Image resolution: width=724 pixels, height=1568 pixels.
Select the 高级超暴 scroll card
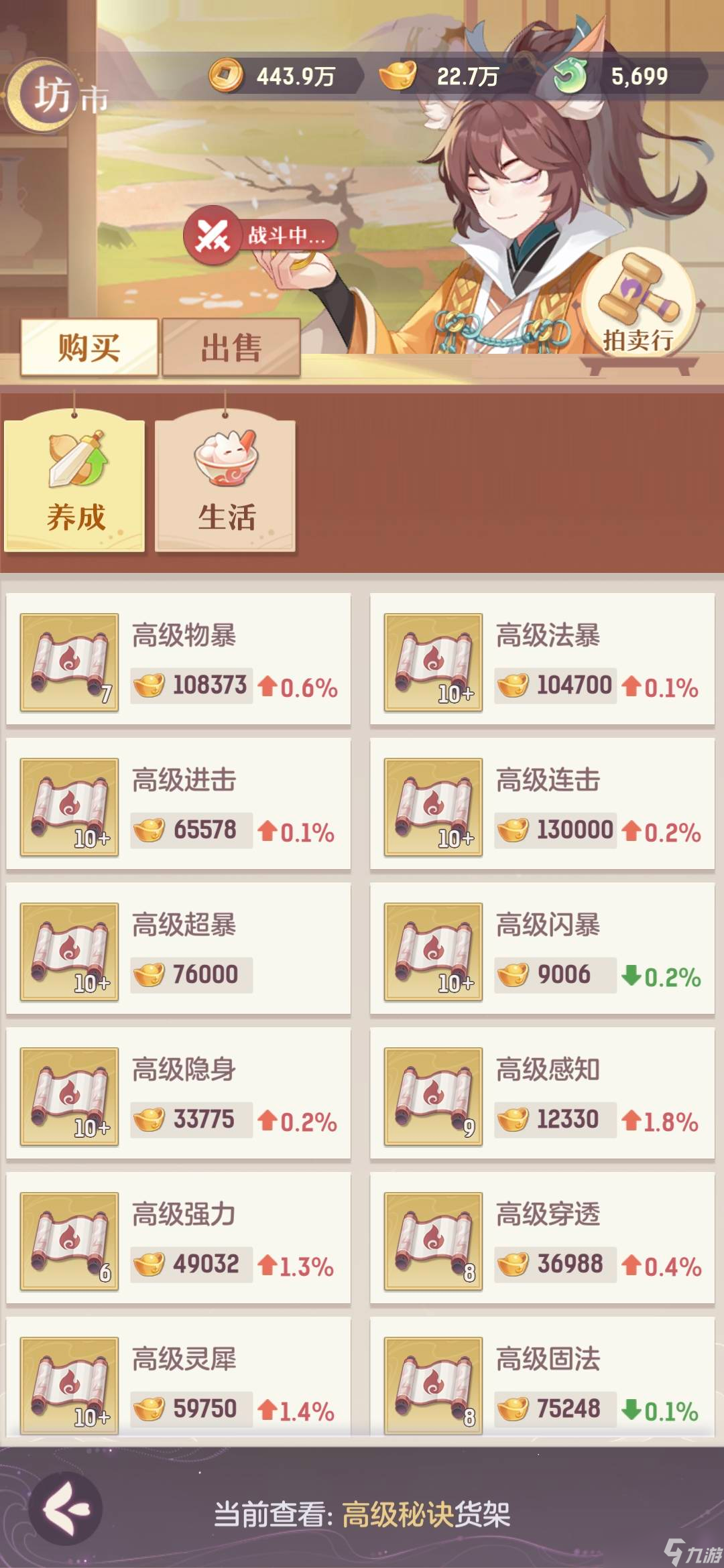pyautogui.click(x=178, y=950)
